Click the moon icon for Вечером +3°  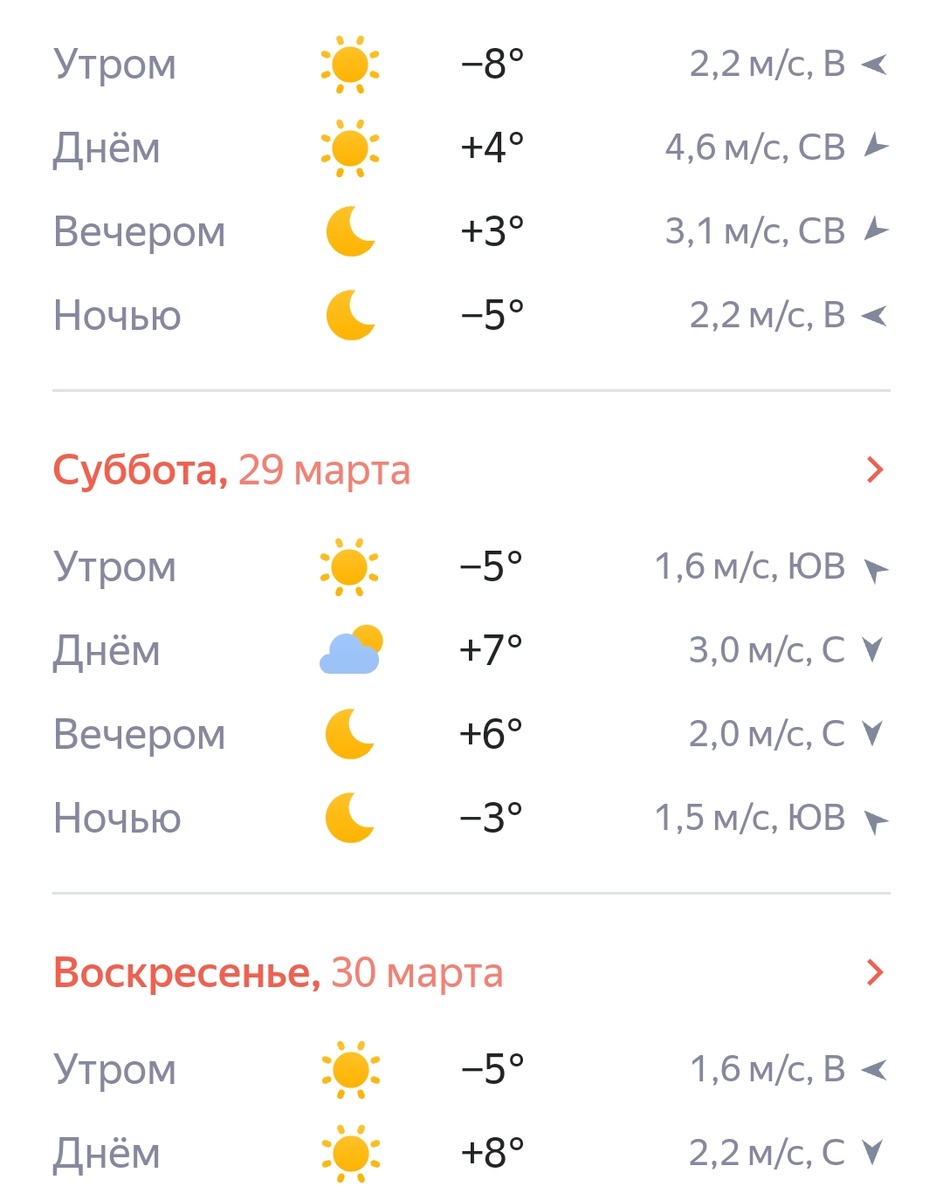pos(348,230)
